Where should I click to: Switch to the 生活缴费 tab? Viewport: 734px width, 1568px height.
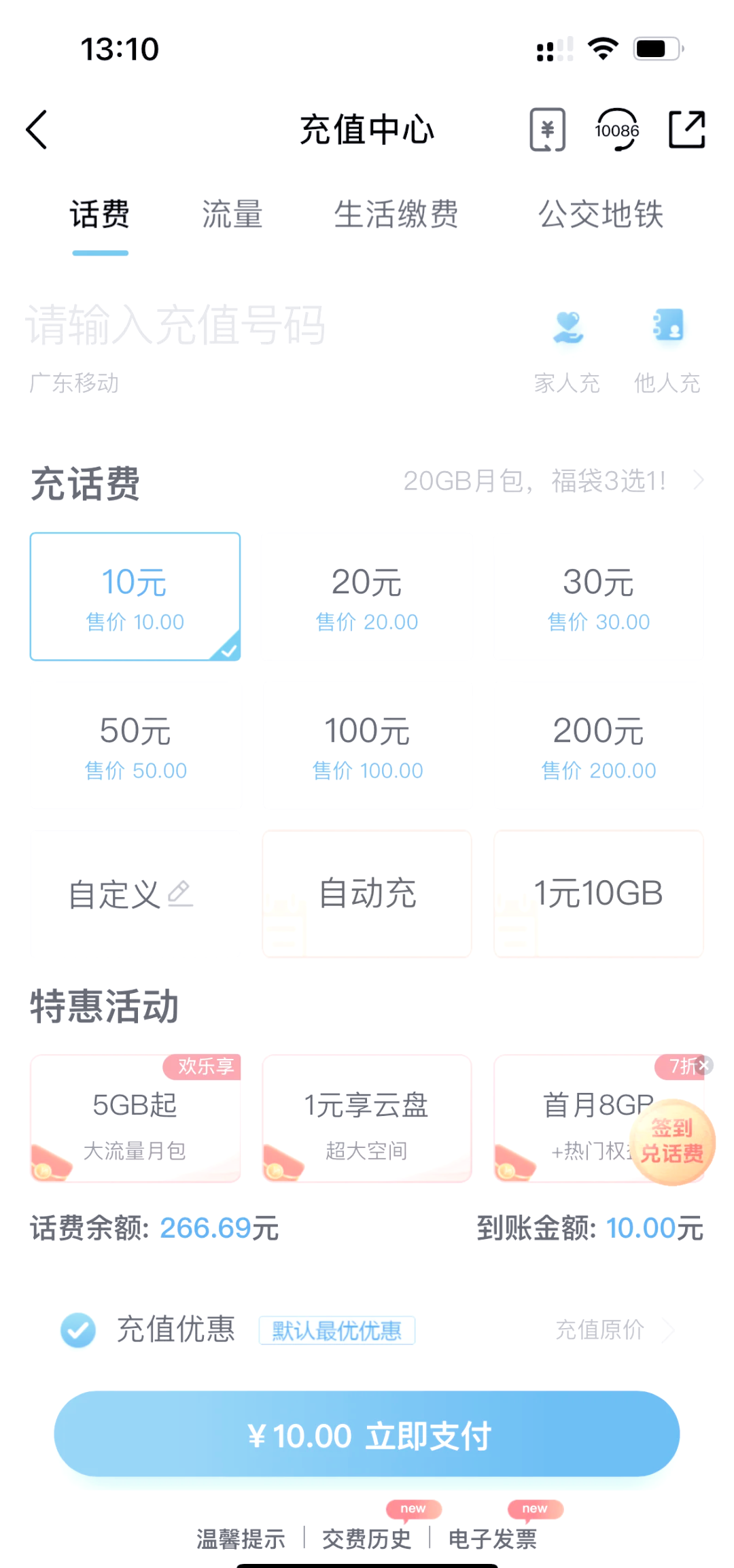396,215
